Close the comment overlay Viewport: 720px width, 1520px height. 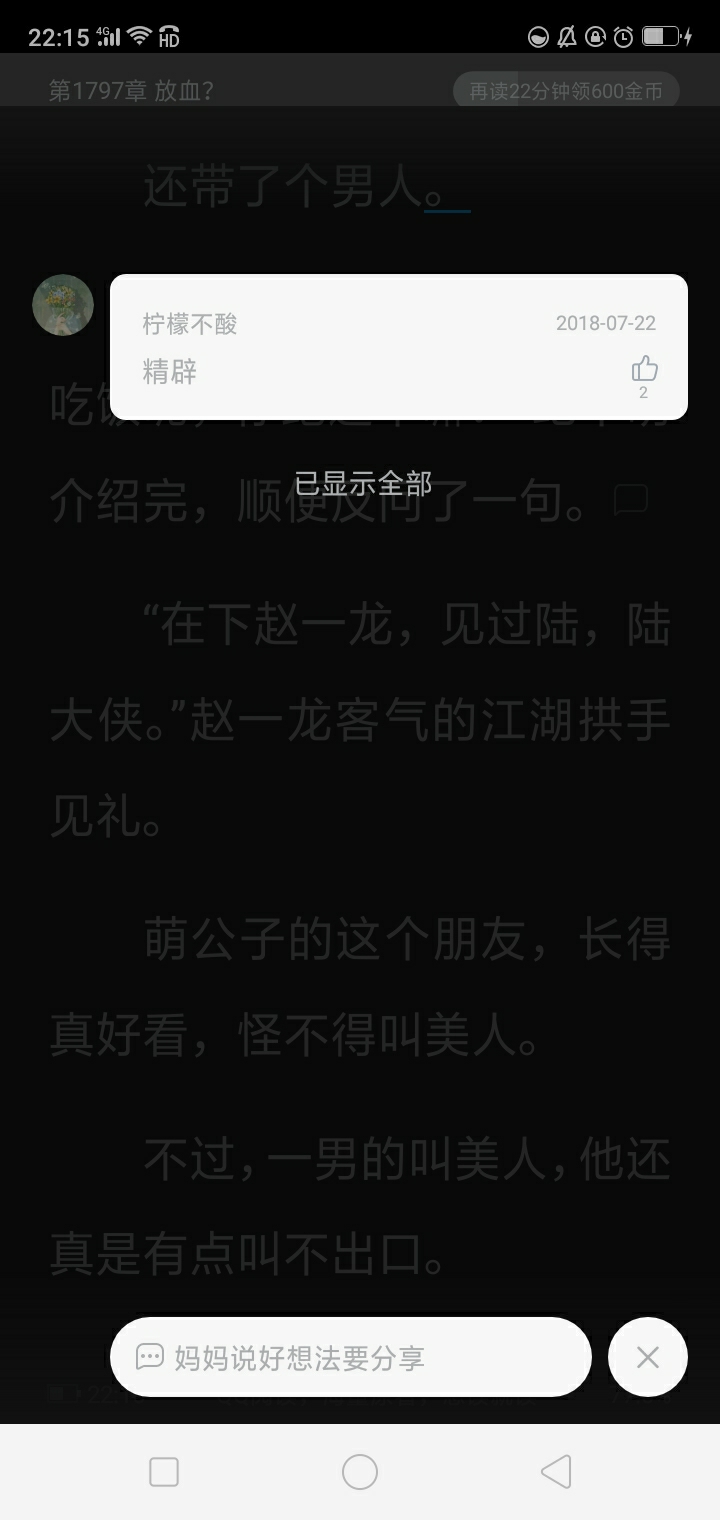(x=648, y=1357)
